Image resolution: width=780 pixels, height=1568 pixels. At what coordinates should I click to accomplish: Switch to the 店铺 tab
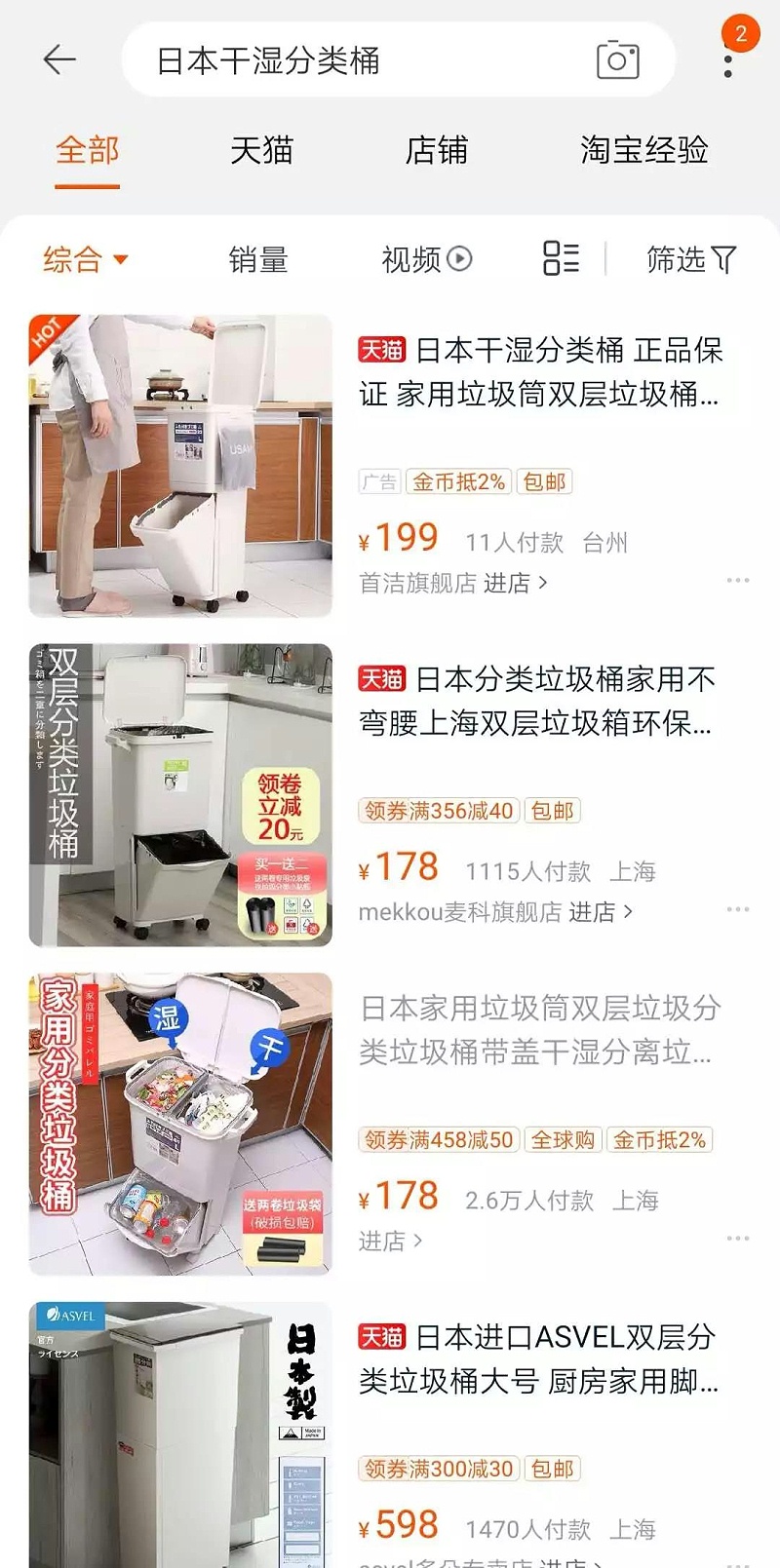[x=436, y=150]
